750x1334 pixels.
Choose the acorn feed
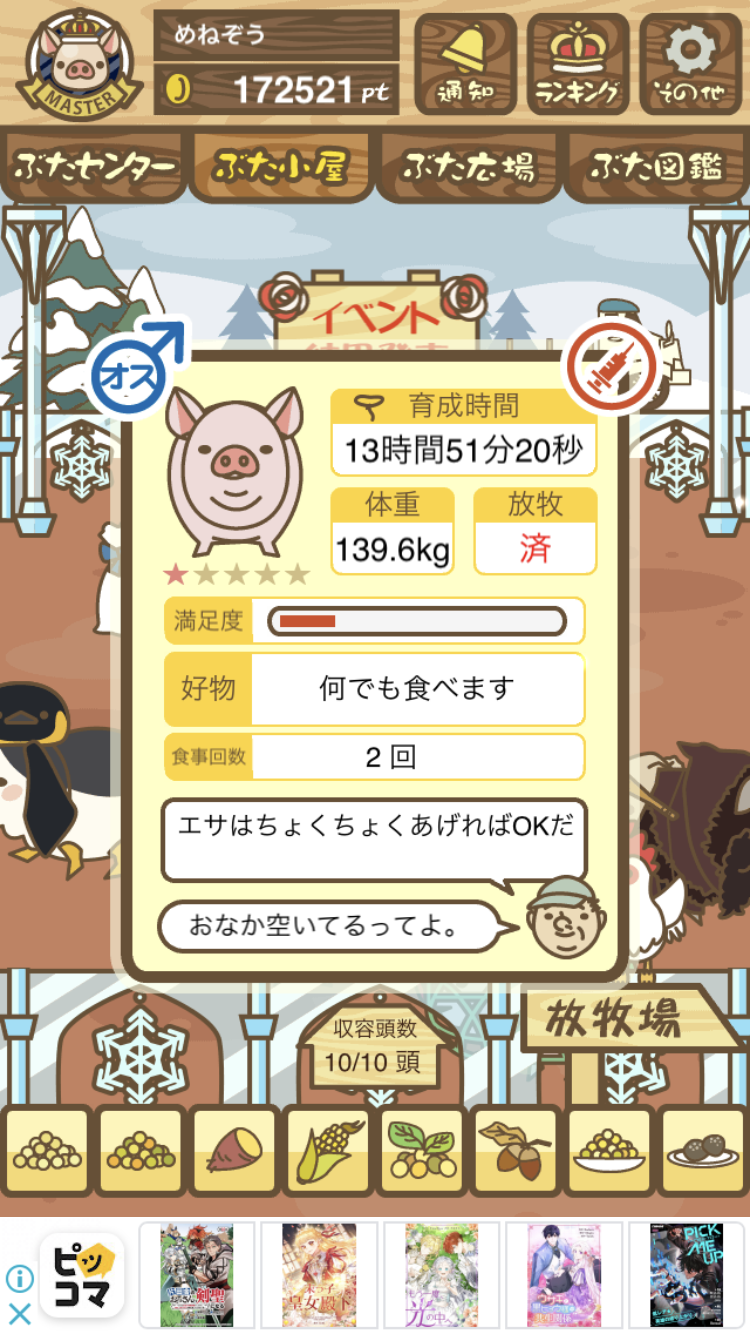[515, 1151]
